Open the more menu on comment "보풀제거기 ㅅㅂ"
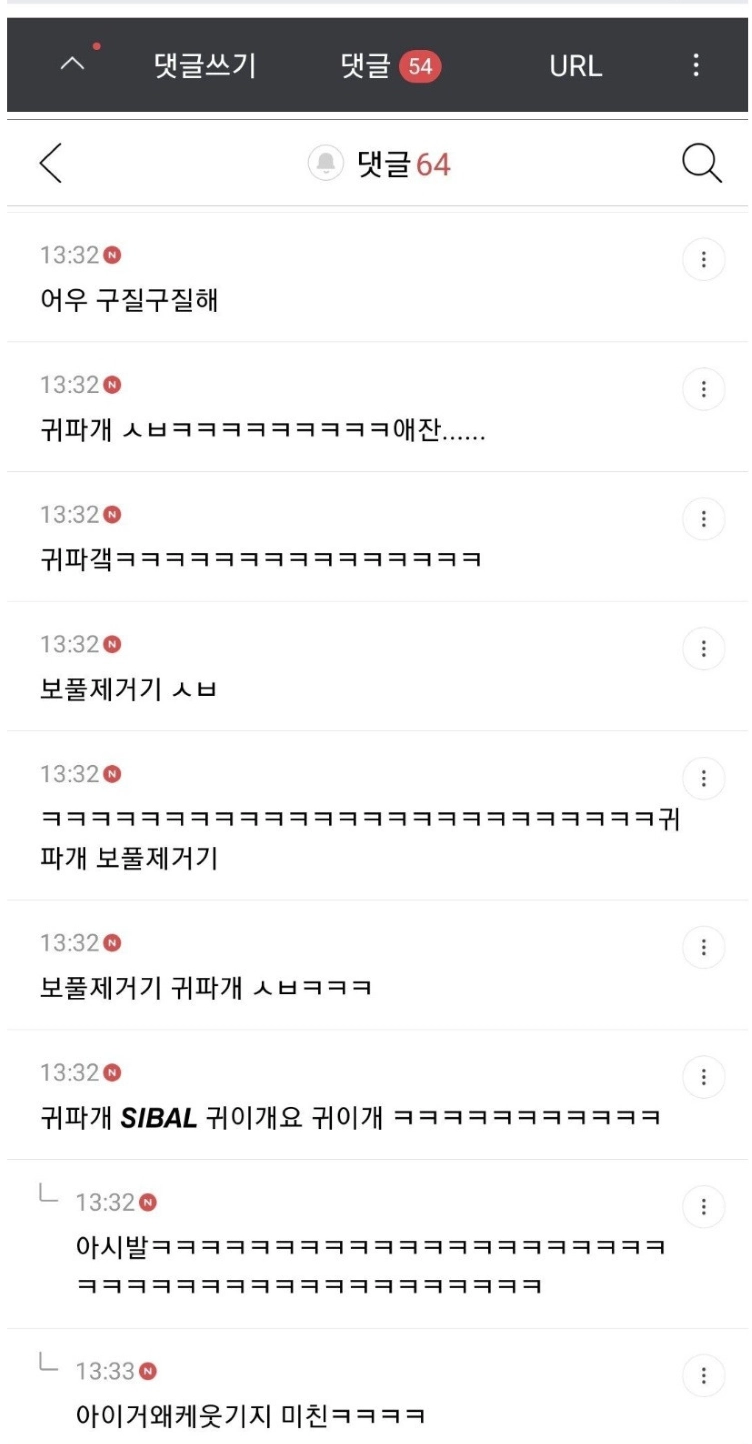 (x=703, y=649)
